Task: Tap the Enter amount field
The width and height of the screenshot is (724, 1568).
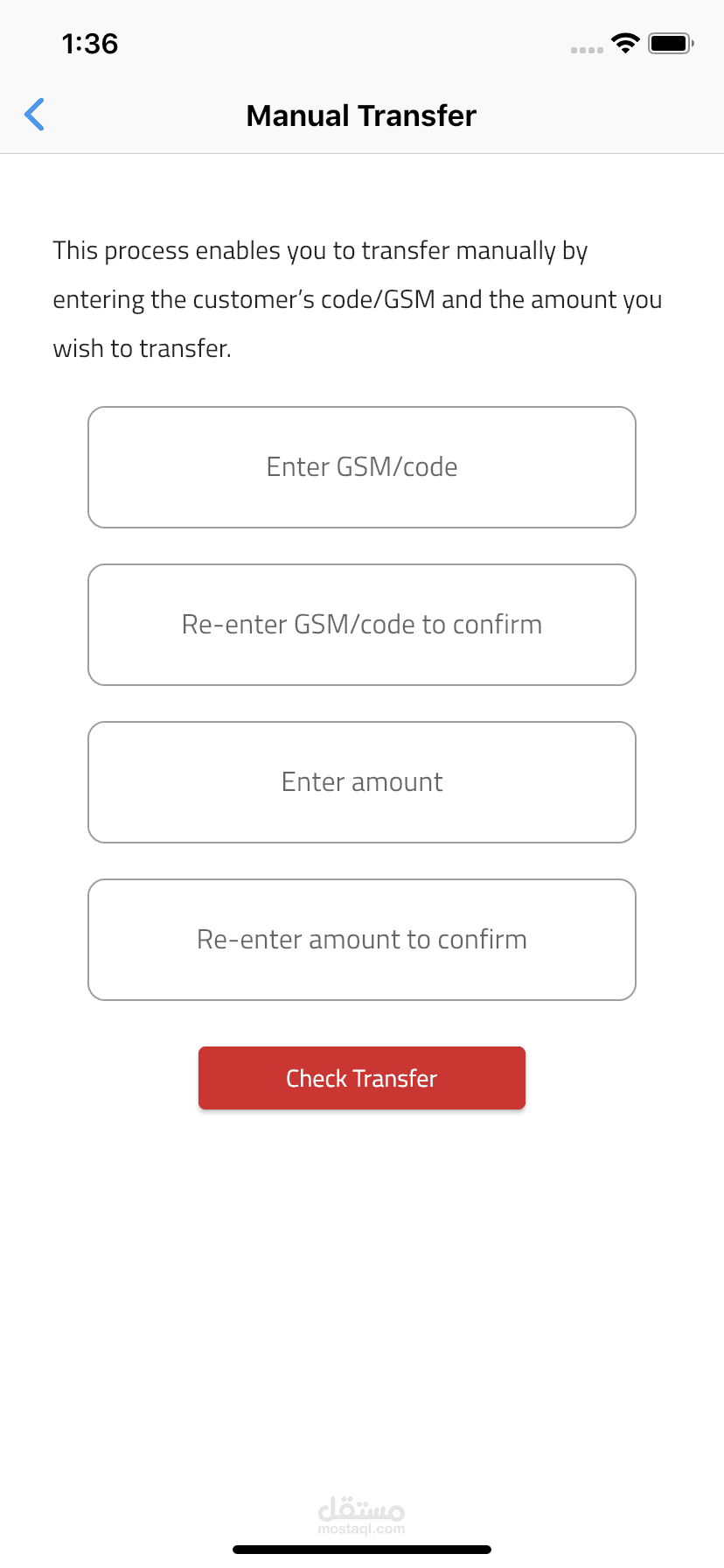Action: (x=361, y=782)
